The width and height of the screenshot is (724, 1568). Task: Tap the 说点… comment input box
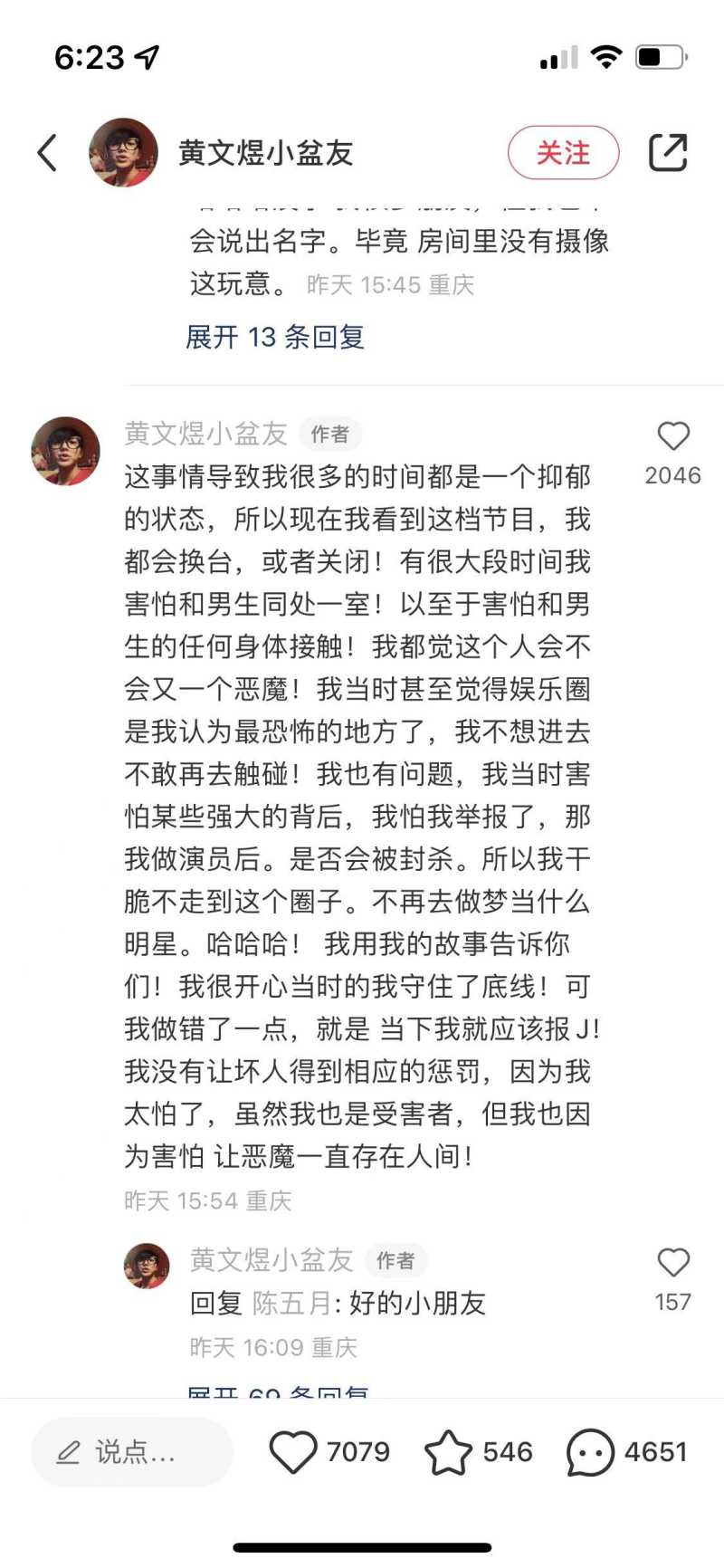coord(132,1452)
